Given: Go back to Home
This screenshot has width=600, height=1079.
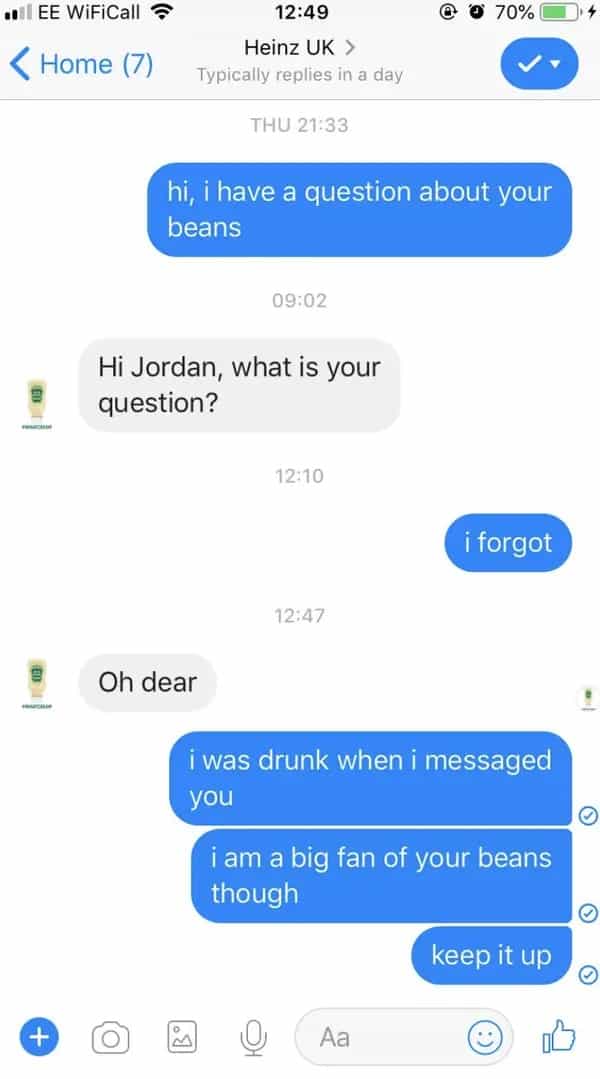Looking at the screenshot, I should point(82,64).
